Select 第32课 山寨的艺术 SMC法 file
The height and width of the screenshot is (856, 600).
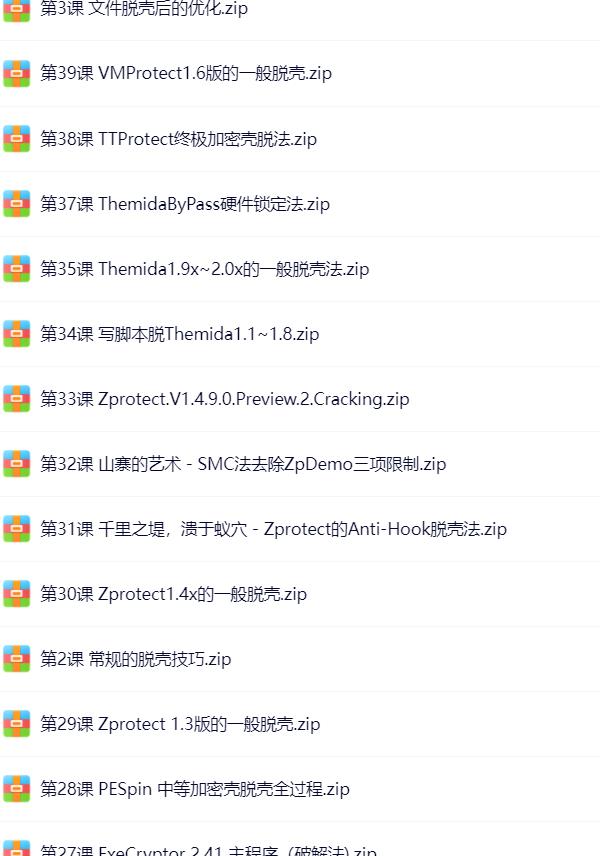pyautogui.click(x=243, y=464)
